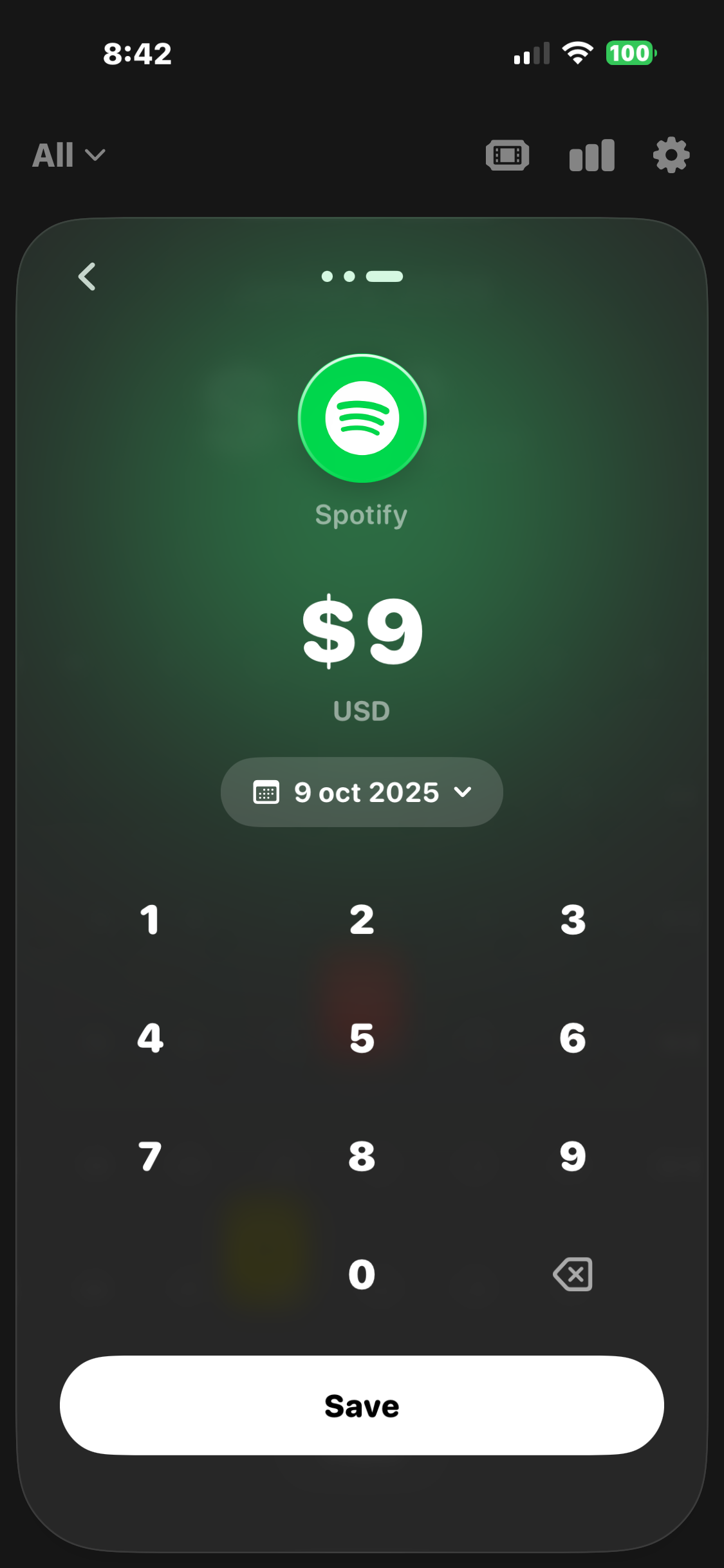Tap the 3 key

click(x=573, y=920)
